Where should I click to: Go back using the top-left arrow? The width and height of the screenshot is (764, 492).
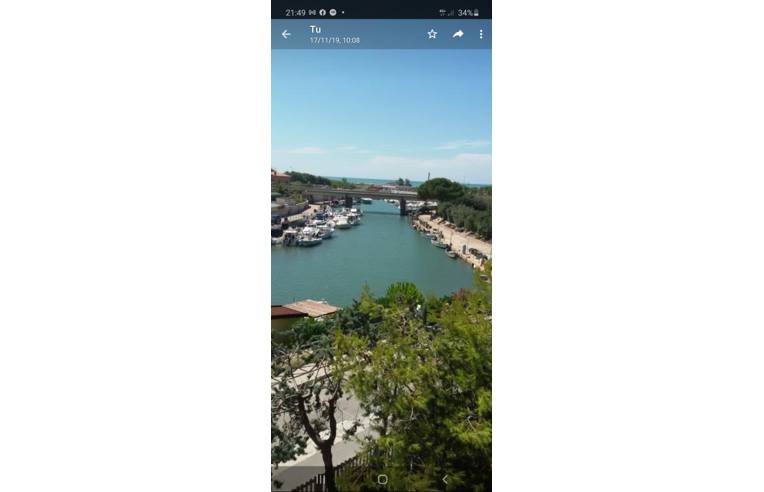pos(286,34)
